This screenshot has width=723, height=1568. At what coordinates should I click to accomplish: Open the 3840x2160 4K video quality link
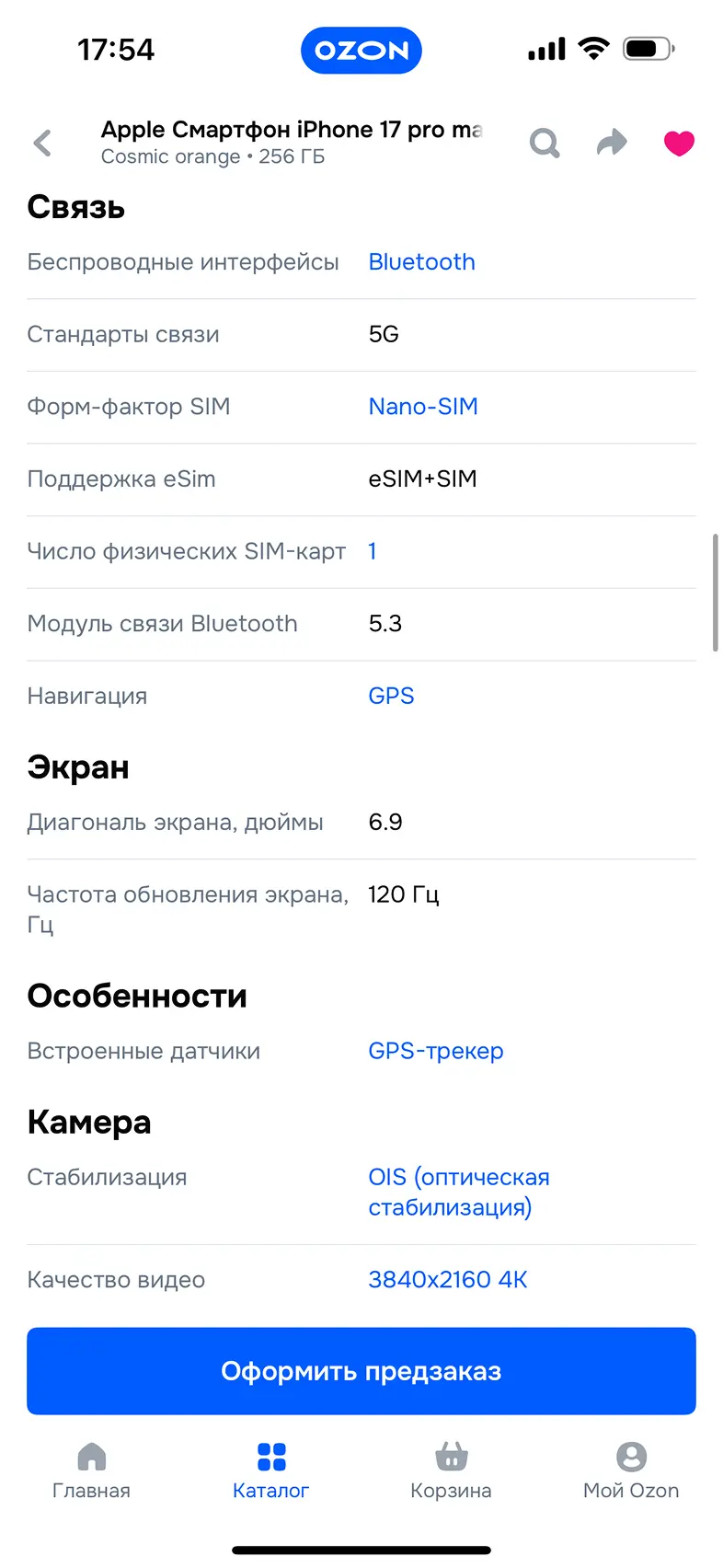point(448,1279)
